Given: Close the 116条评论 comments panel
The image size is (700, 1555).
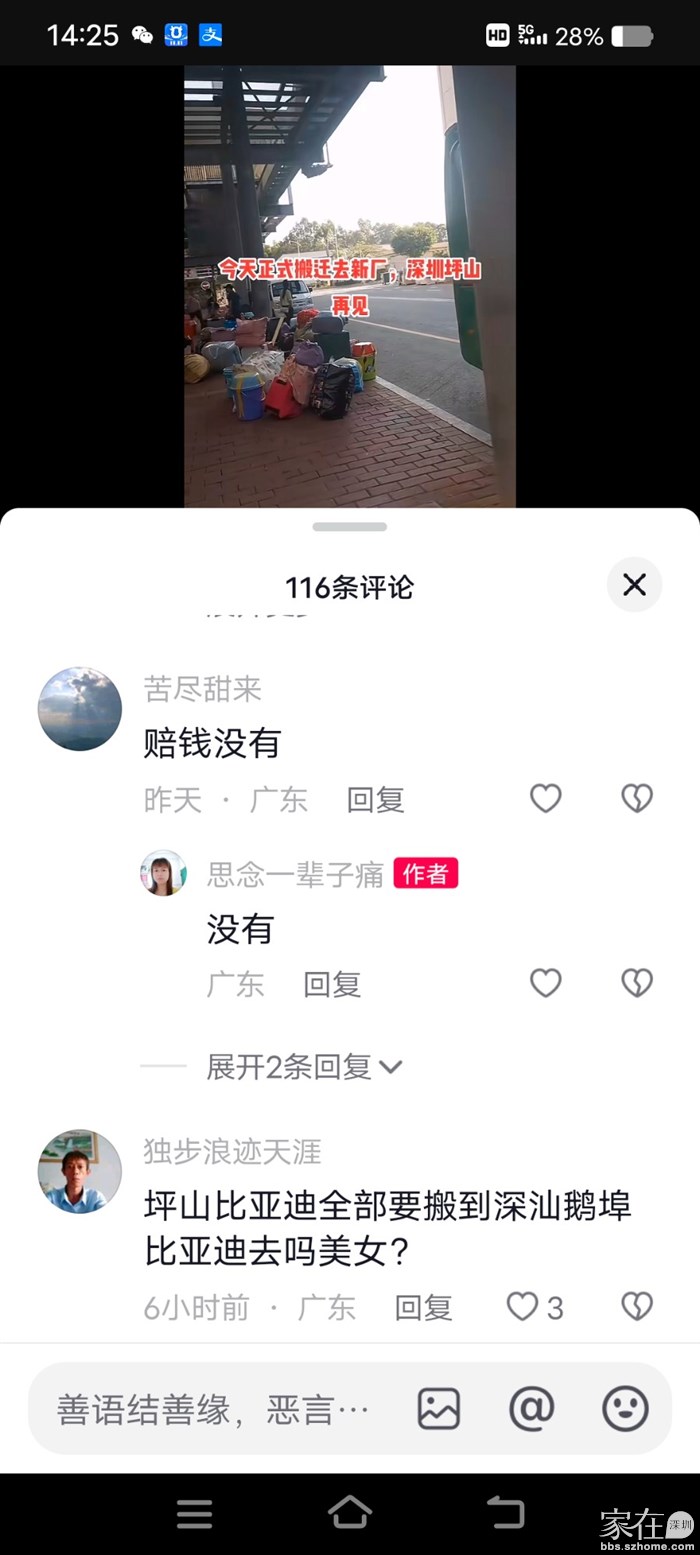Looking at the screenshot, I should tap(634, 585).
